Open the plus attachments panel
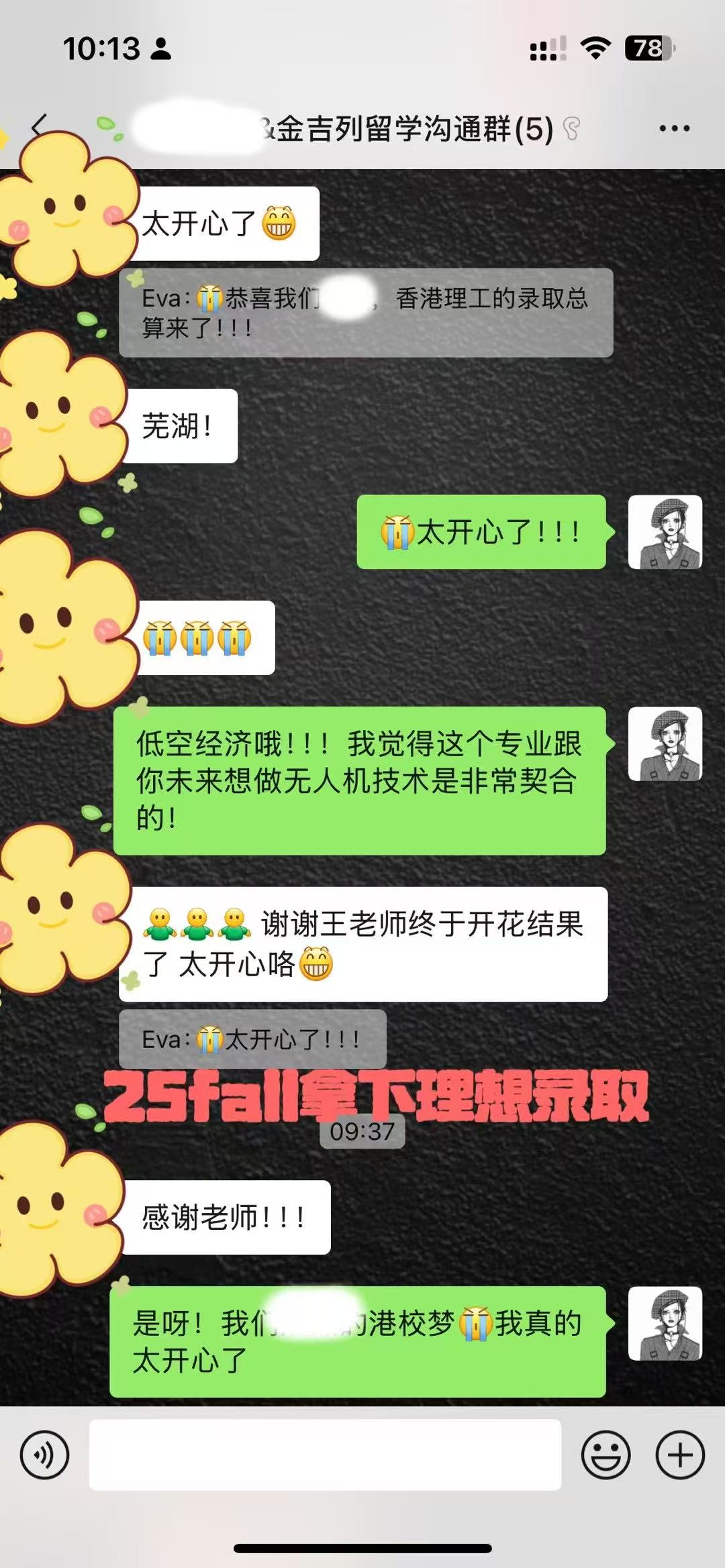725x1568 pixels. (x=679, y=1455)
